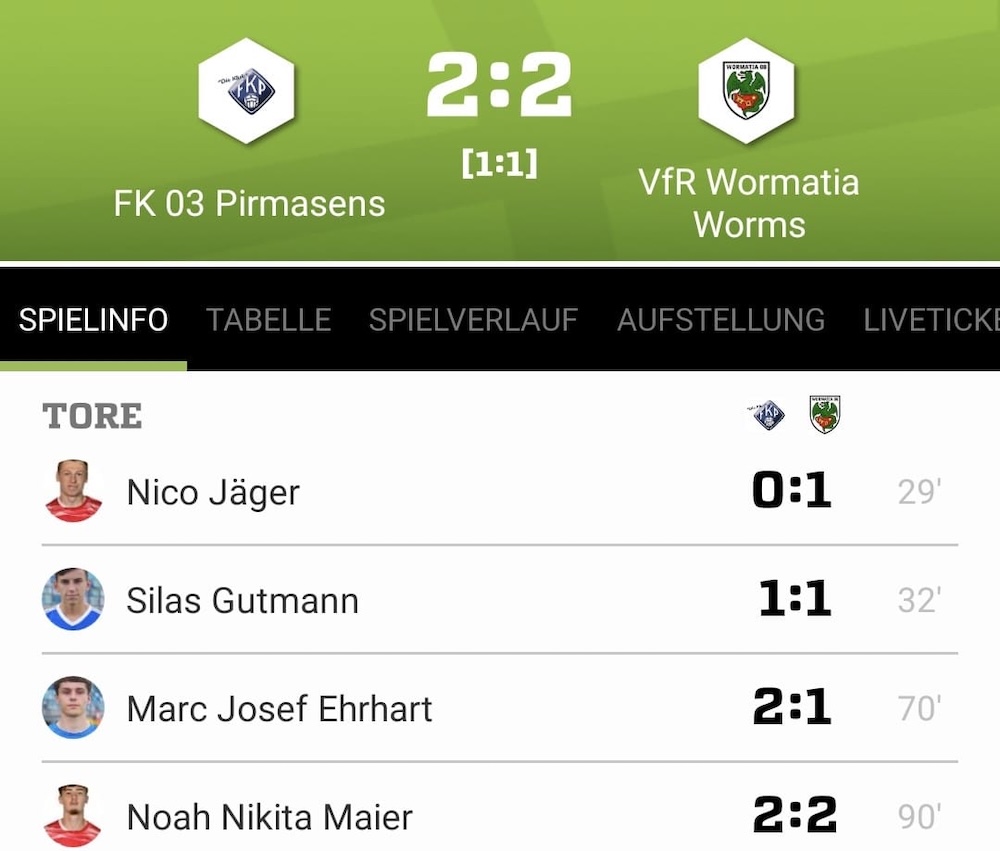Open Marc Josef Ehrhart's profile
The image size is (1000, 851).
[278, 709]
